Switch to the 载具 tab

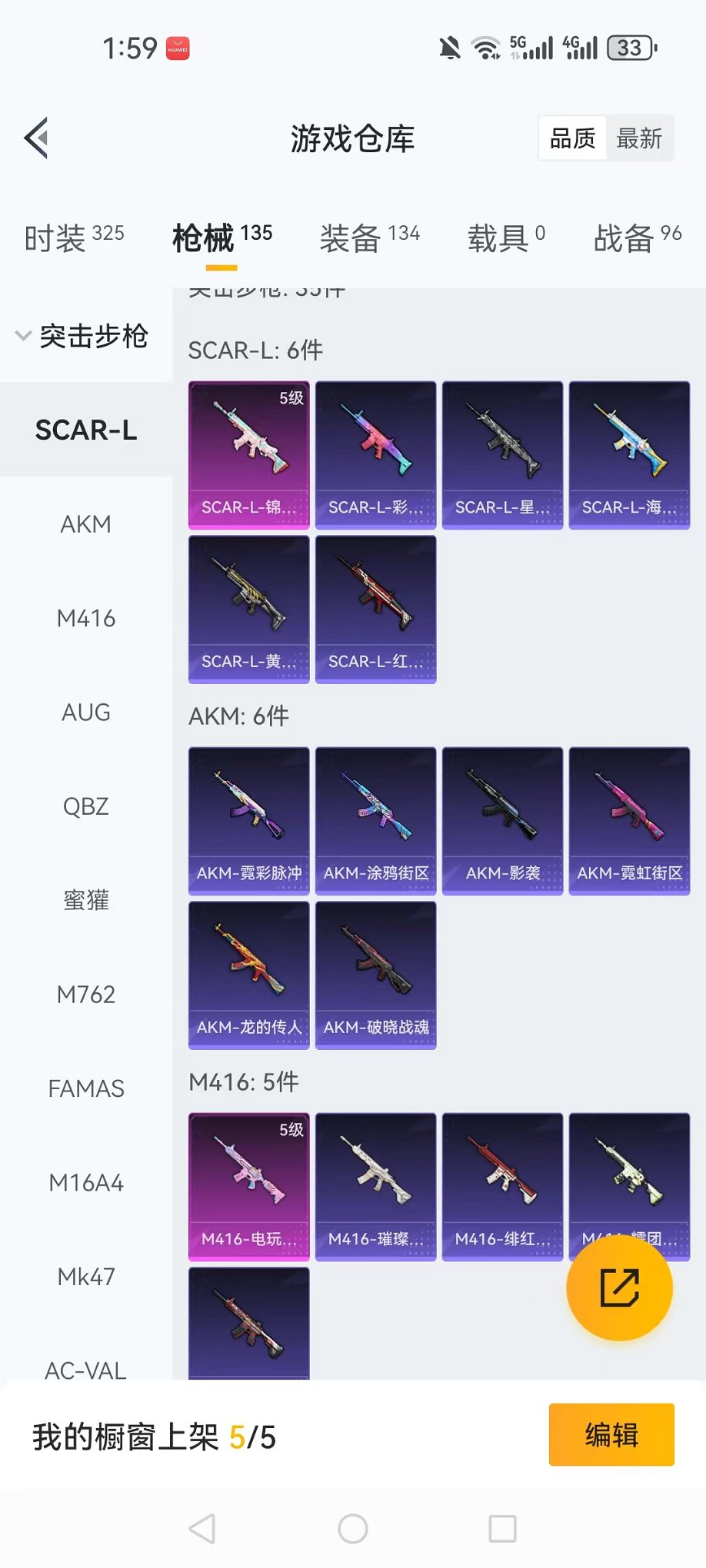coord(506,238)
